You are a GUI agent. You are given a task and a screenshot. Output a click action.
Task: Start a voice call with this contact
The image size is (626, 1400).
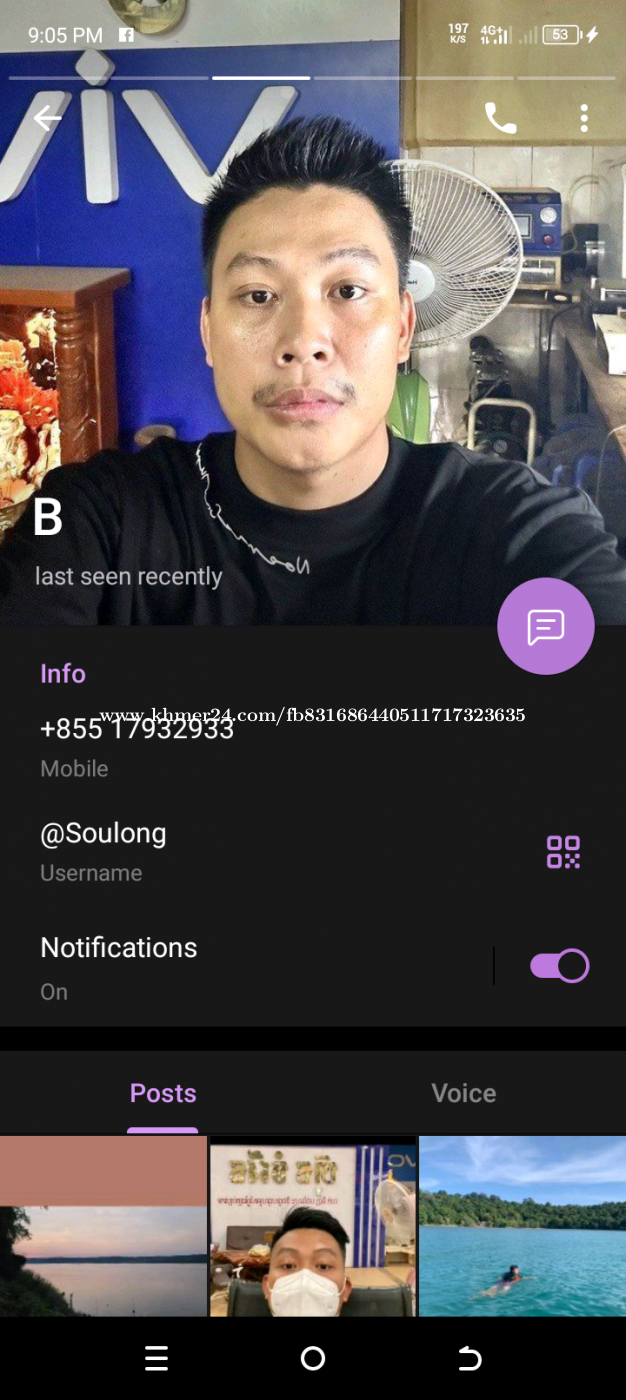click(500, 119)
